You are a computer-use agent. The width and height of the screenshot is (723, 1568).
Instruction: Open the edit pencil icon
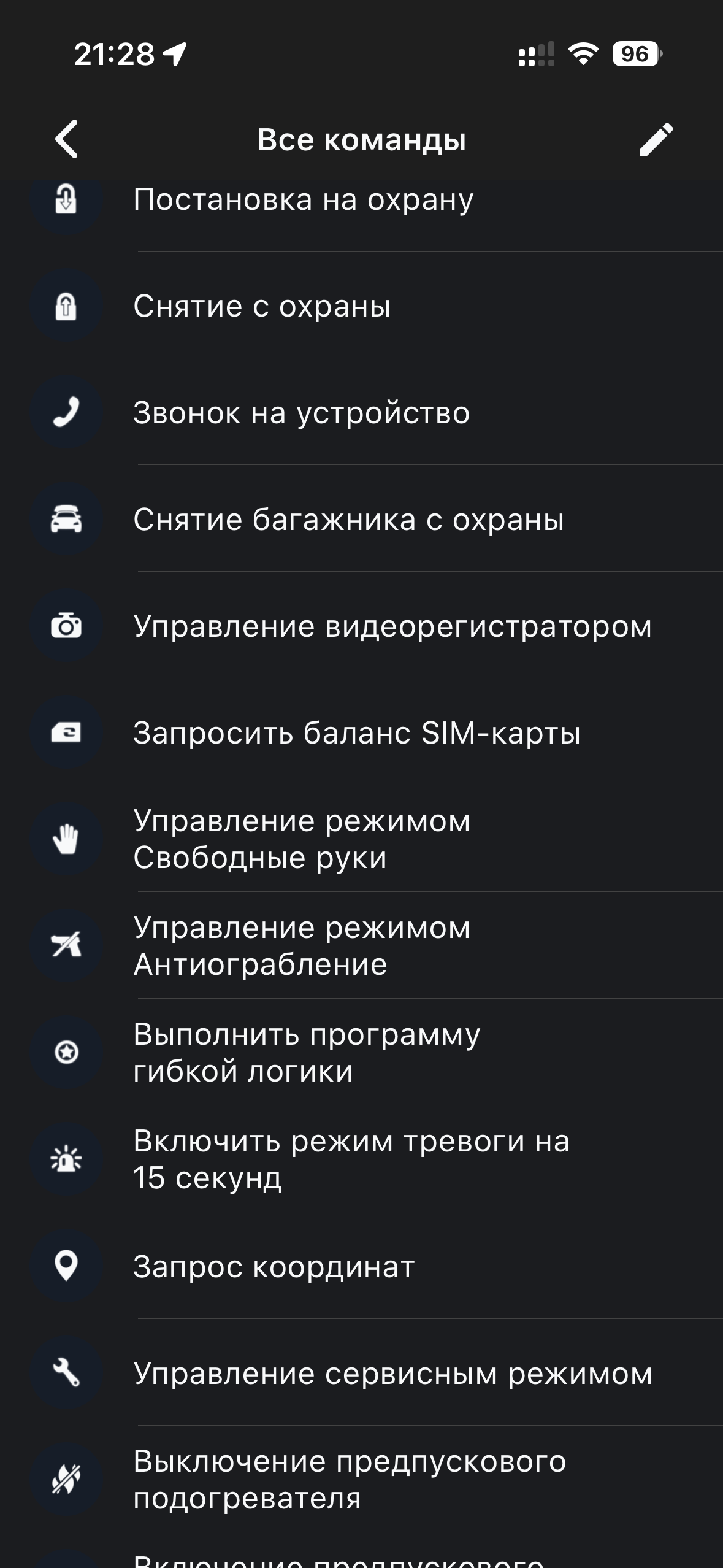[656, 139]
